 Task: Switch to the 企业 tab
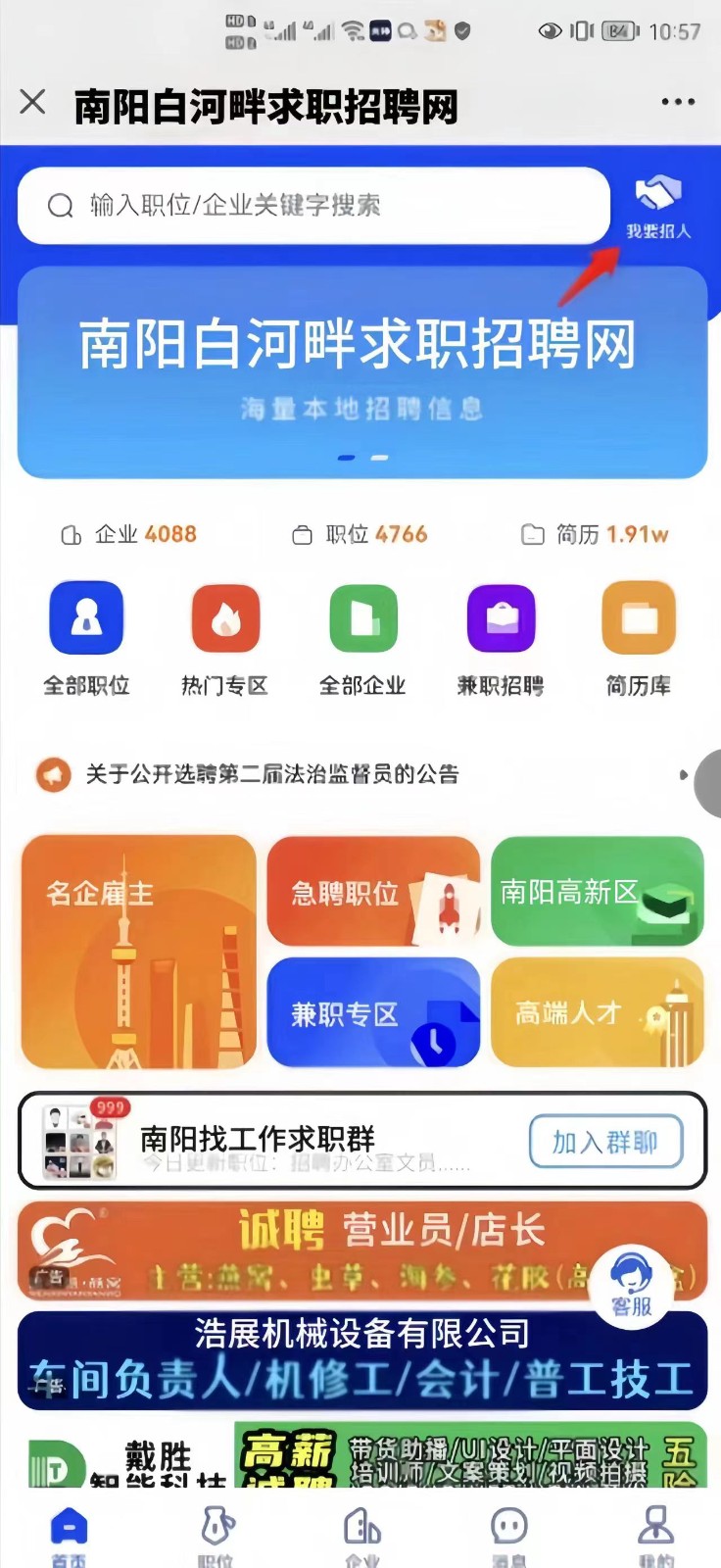[x=362, y=1536]
